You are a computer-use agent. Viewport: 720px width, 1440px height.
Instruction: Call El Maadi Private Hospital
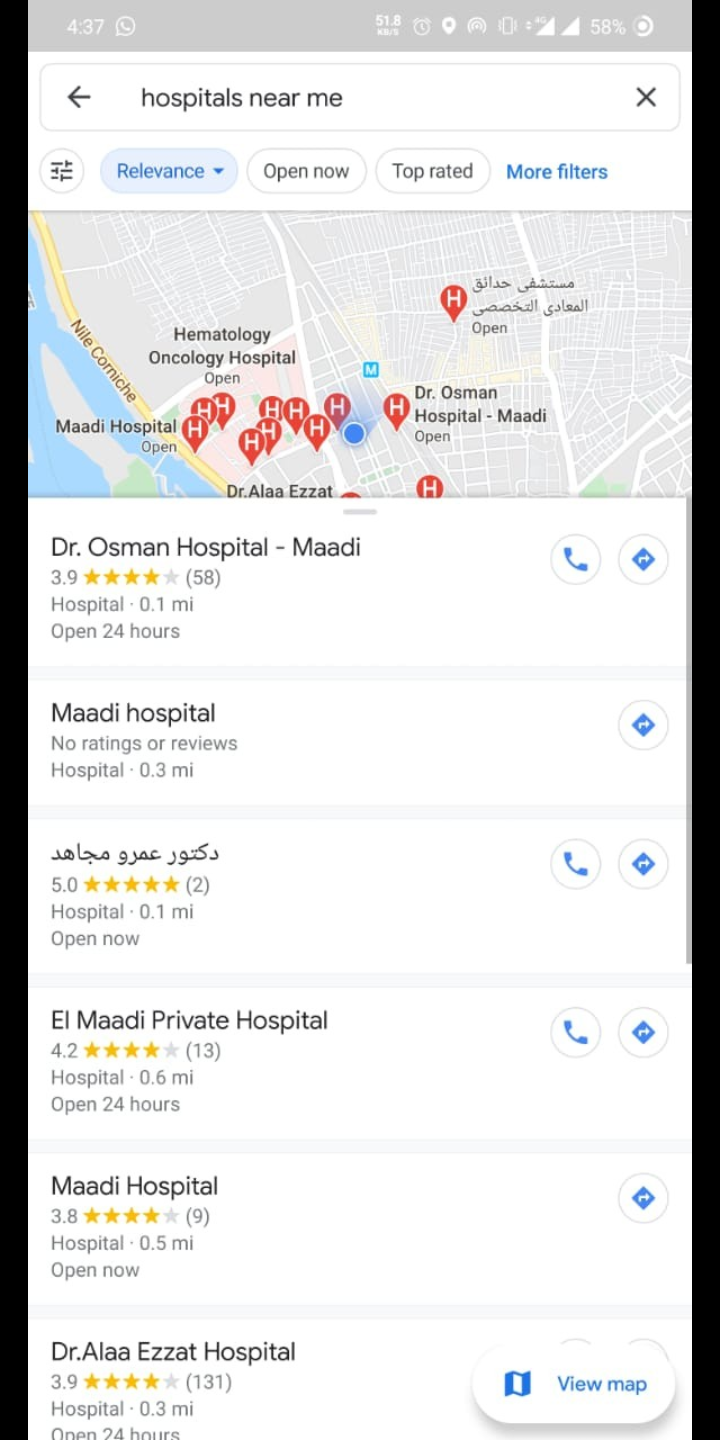coord(575,1032)
